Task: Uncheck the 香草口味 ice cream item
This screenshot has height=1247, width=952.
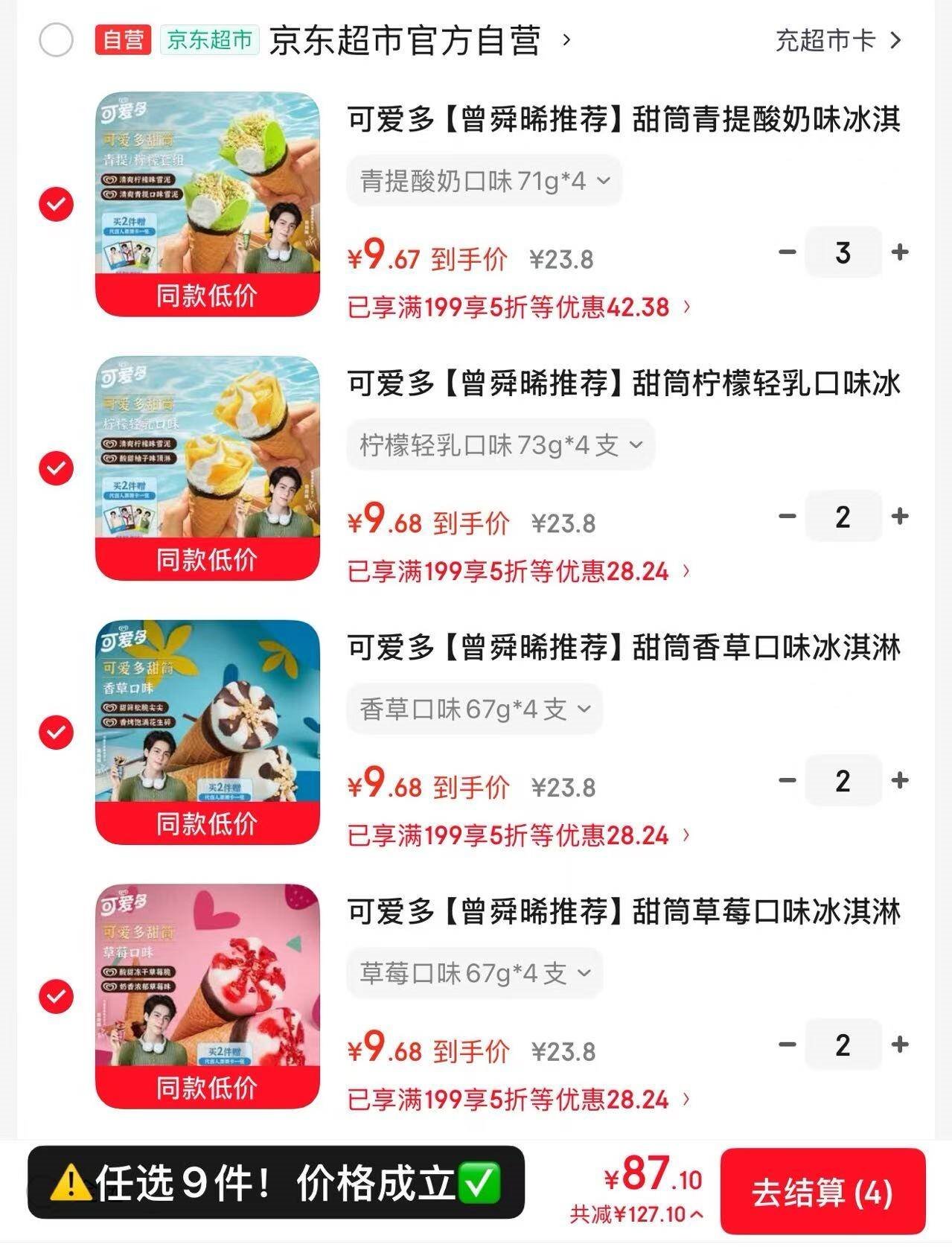Action: pos(56,733)
